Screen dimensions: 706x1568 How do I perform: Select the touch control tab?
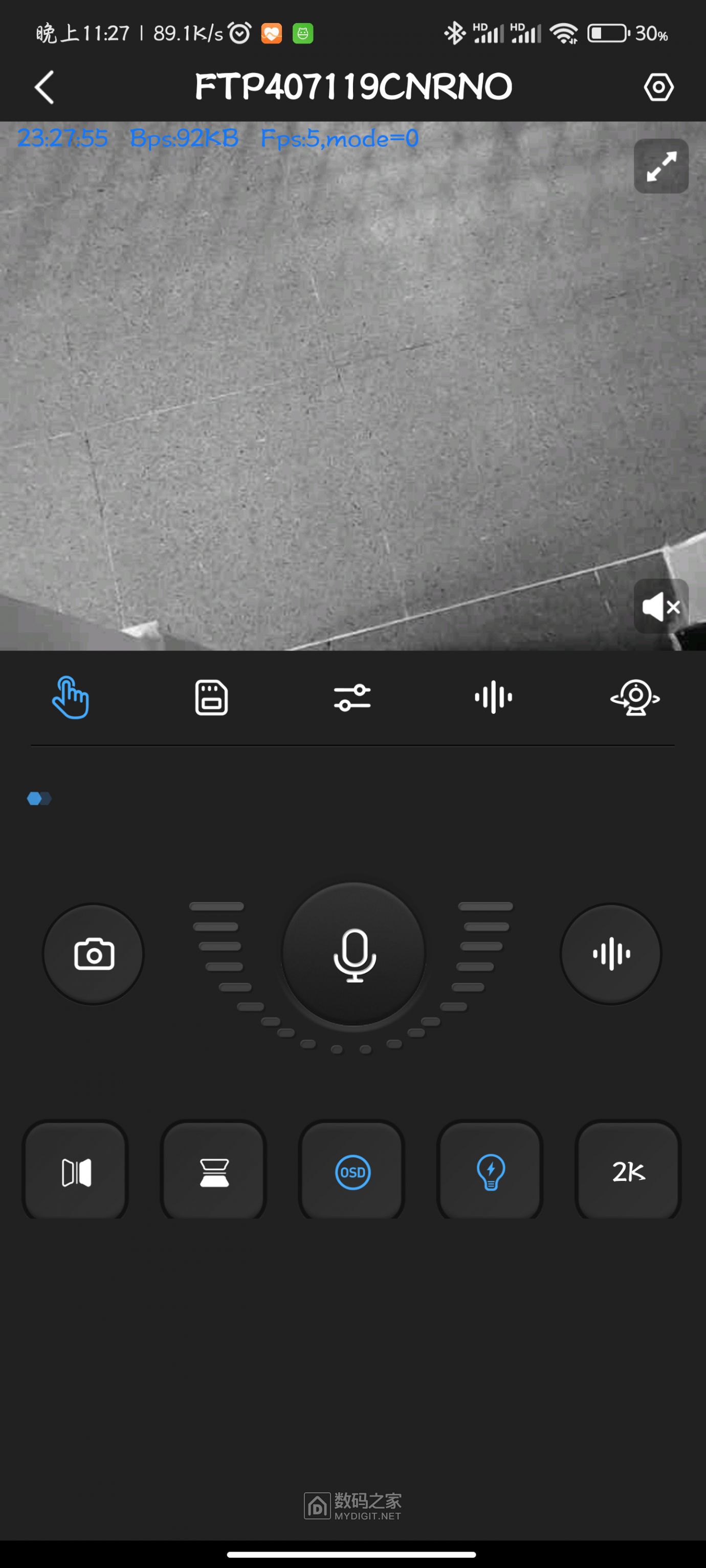coord(71,698)
